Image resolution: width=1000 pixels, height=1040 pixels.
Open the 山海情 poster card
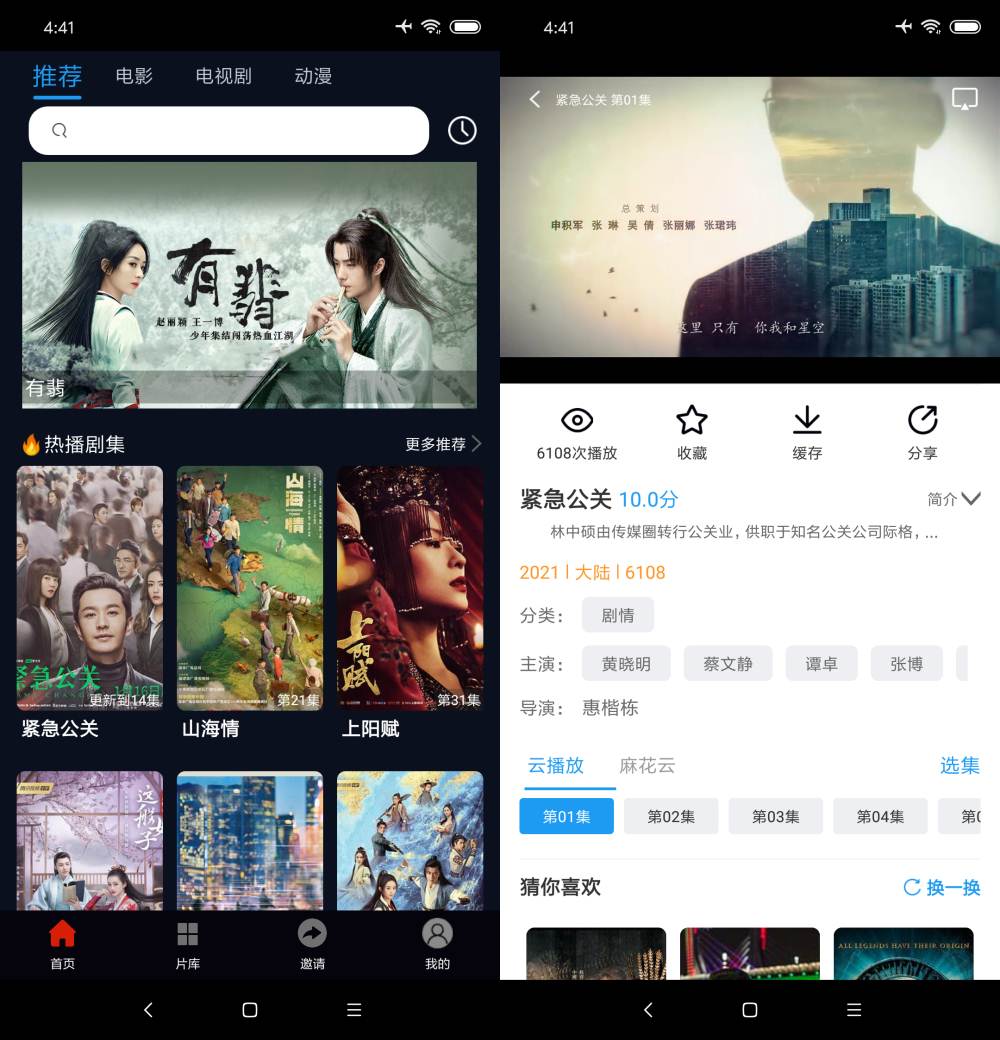(x=250, y=589)
